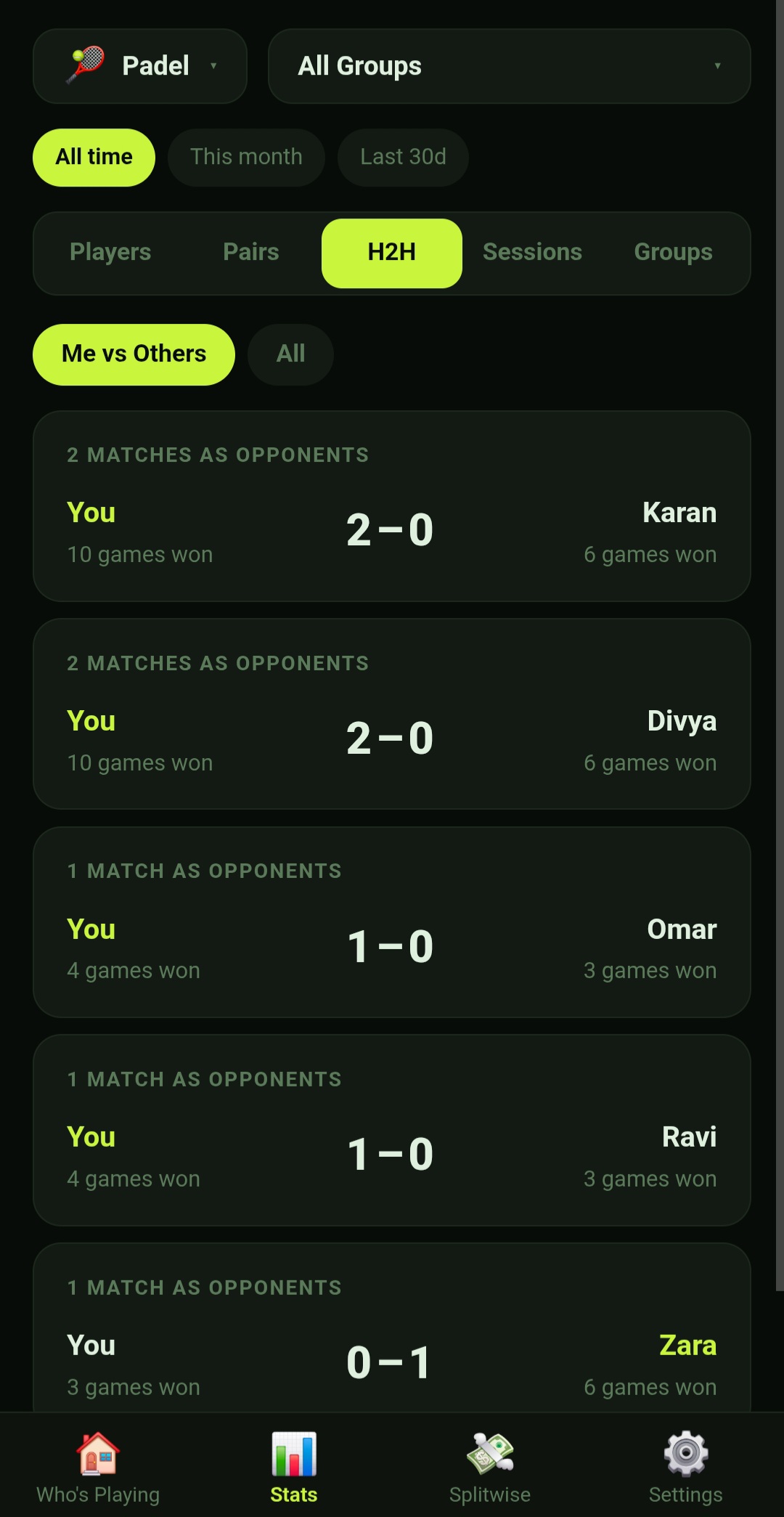The width and height of the screenshot is (784, 1517).
Task: Expand the All Groups dropdown
Action: [x=509, y=66]
